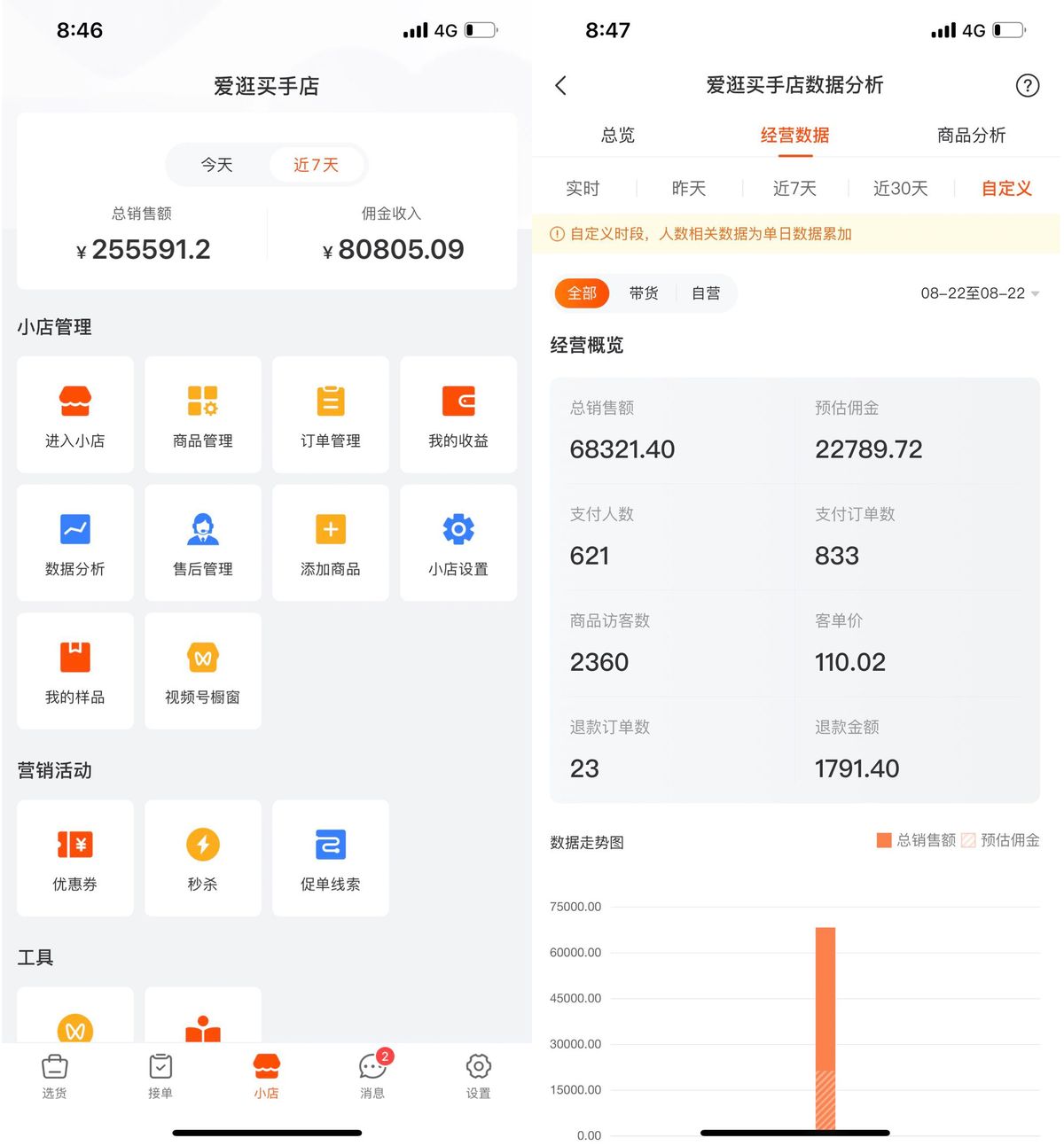Open 售后管理 after-sales service
The height and width of the screenshot is (1146, 1064).
tap(202, 542)
